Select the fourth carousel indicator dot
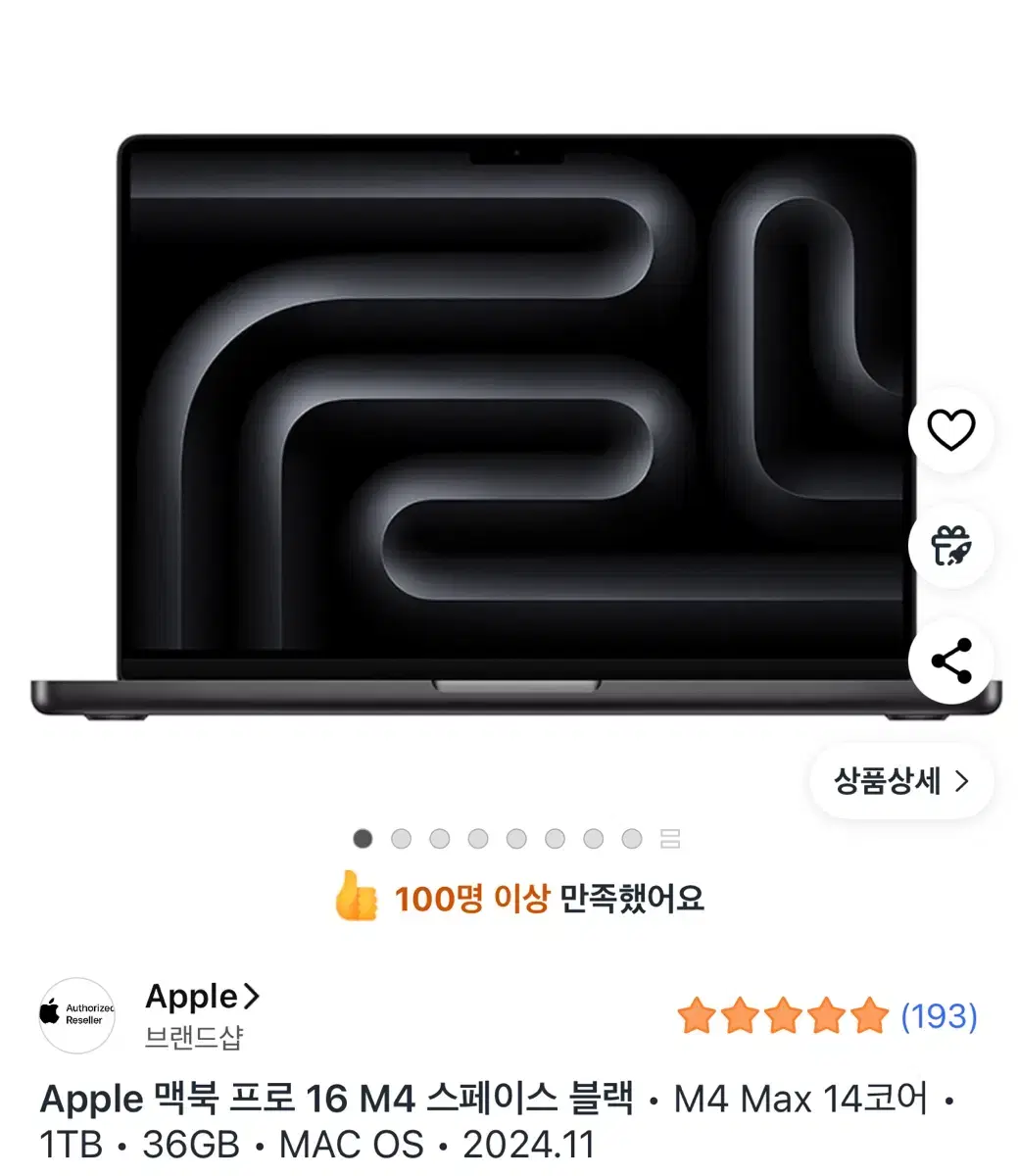The width and height of the screenshot is (1018, 1176). pos(477,839)
